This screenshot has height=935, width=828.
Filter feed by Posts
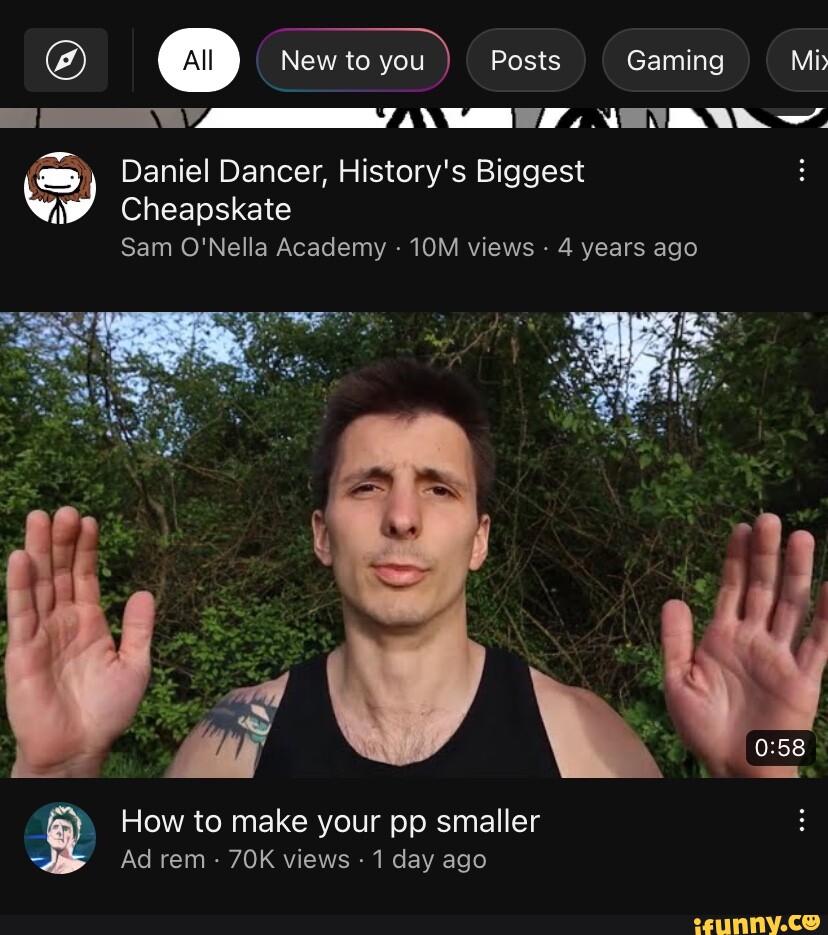tap(525, 61)
